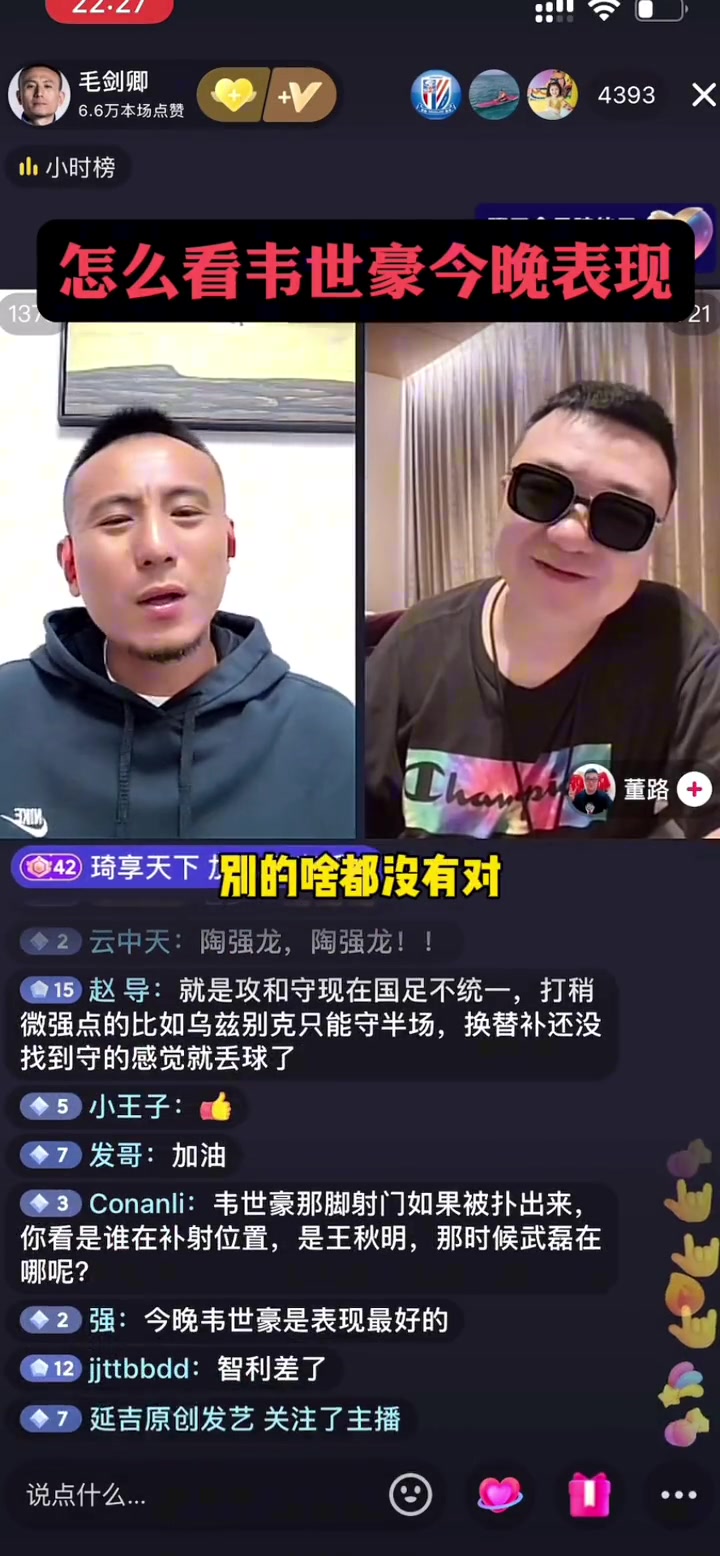This screenshot has height=1556, width=720.
Task: Open the gift panel
Action: coord(589,1495)
